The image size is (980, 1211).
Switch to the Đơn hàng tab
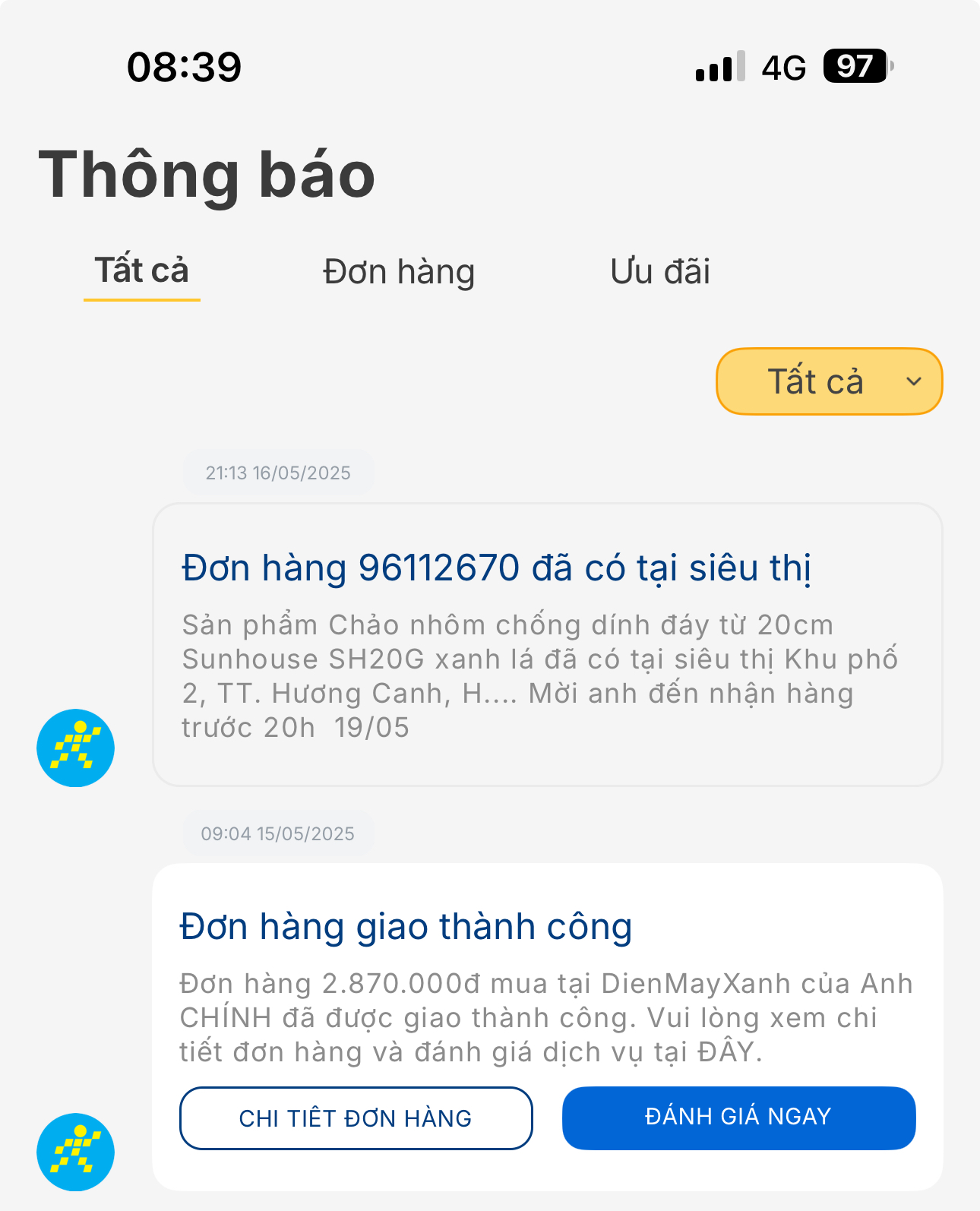(398, 272)
